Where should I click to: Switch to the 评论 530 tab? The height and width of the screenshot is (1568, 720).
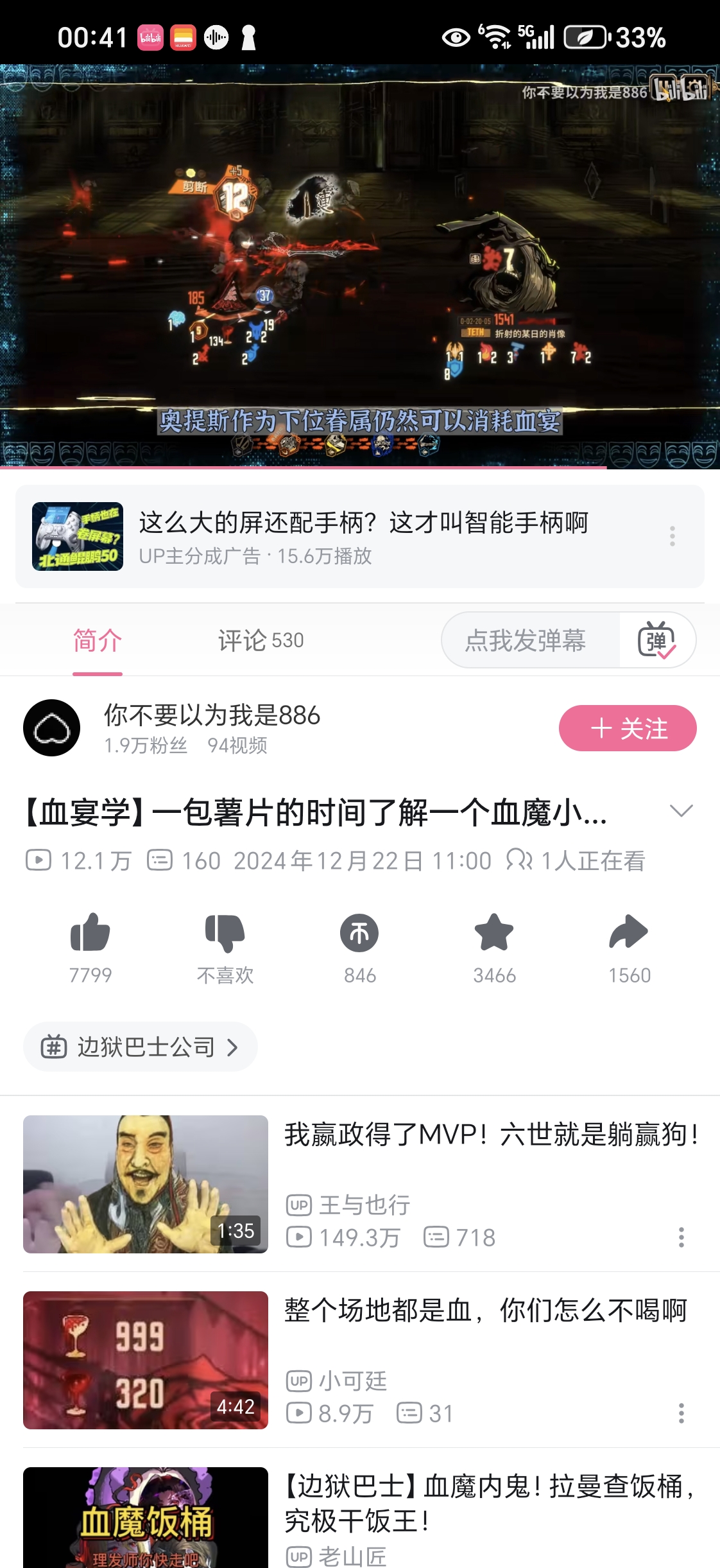tap(261, 640)
